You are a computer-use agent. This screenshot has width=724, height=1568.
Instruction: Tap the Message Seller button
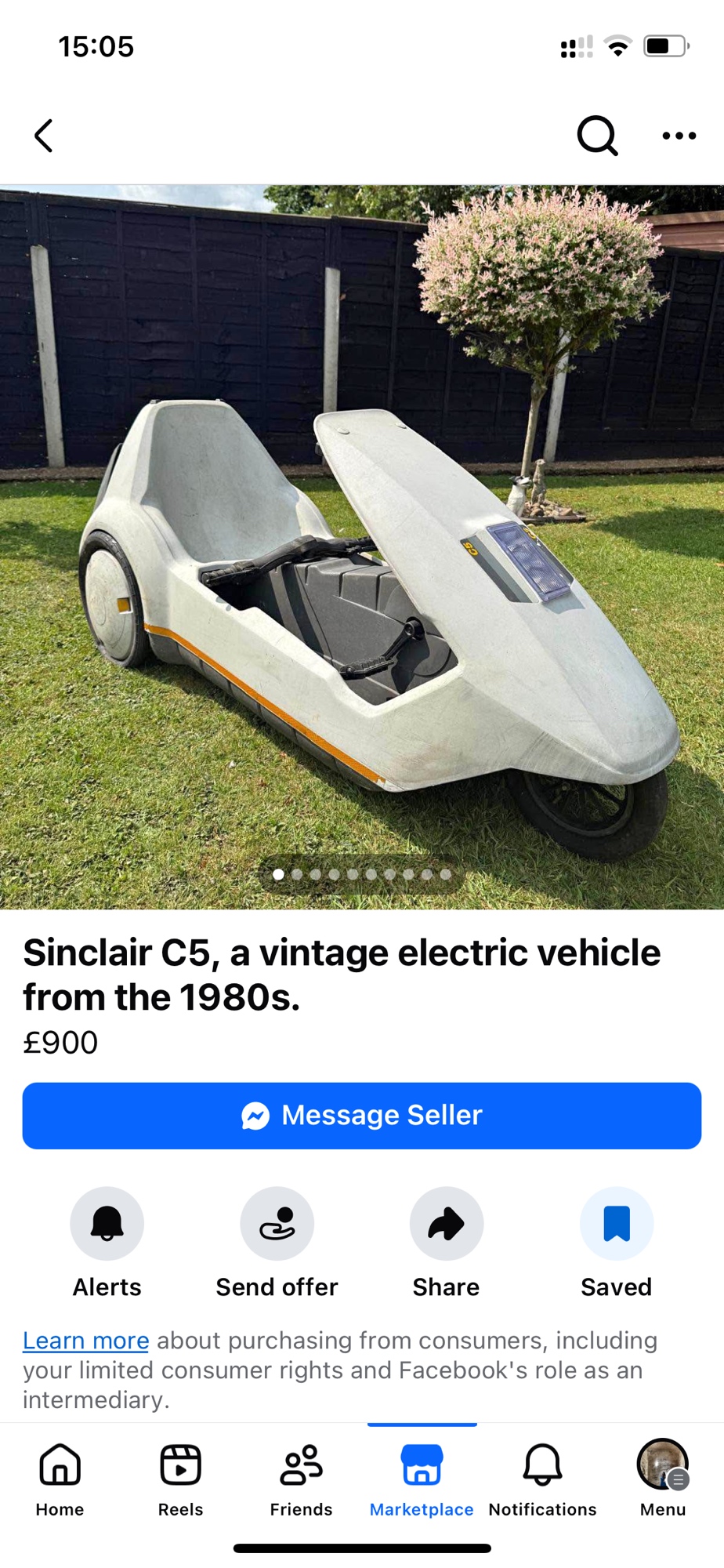(362, 1116)
